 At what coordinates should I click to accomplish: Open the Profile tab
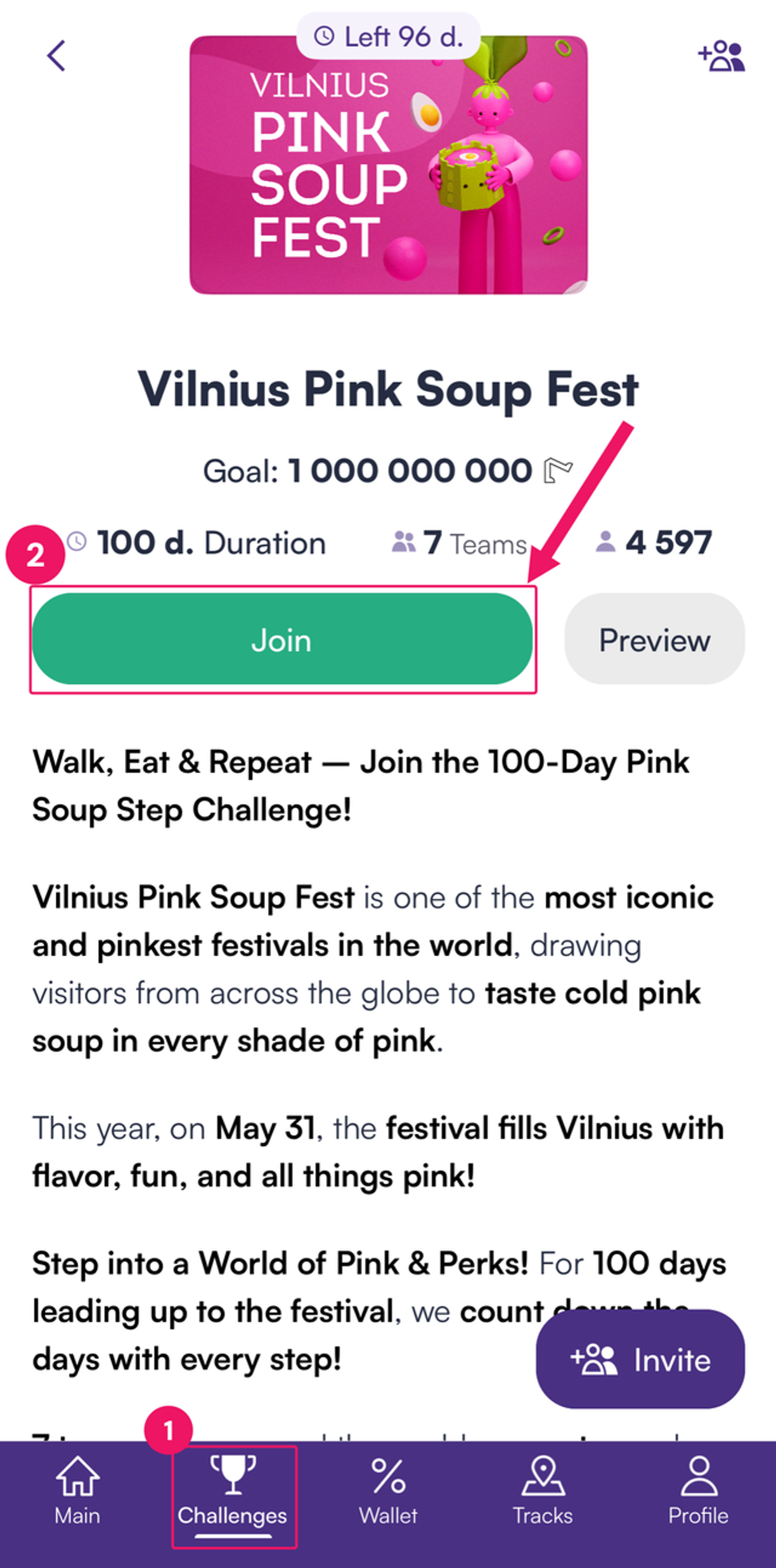click(x=698, y=1490)
